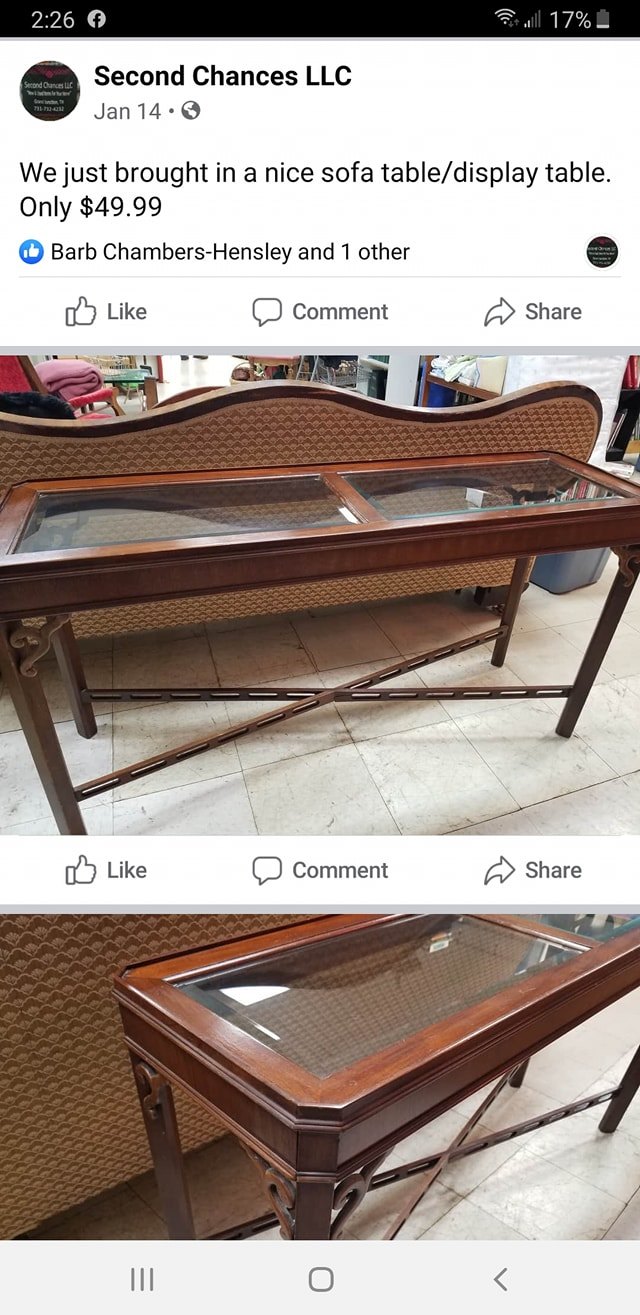Like the first sofa table photo
The width and height of the screenshot is (640, 1315).
[106, 871]
